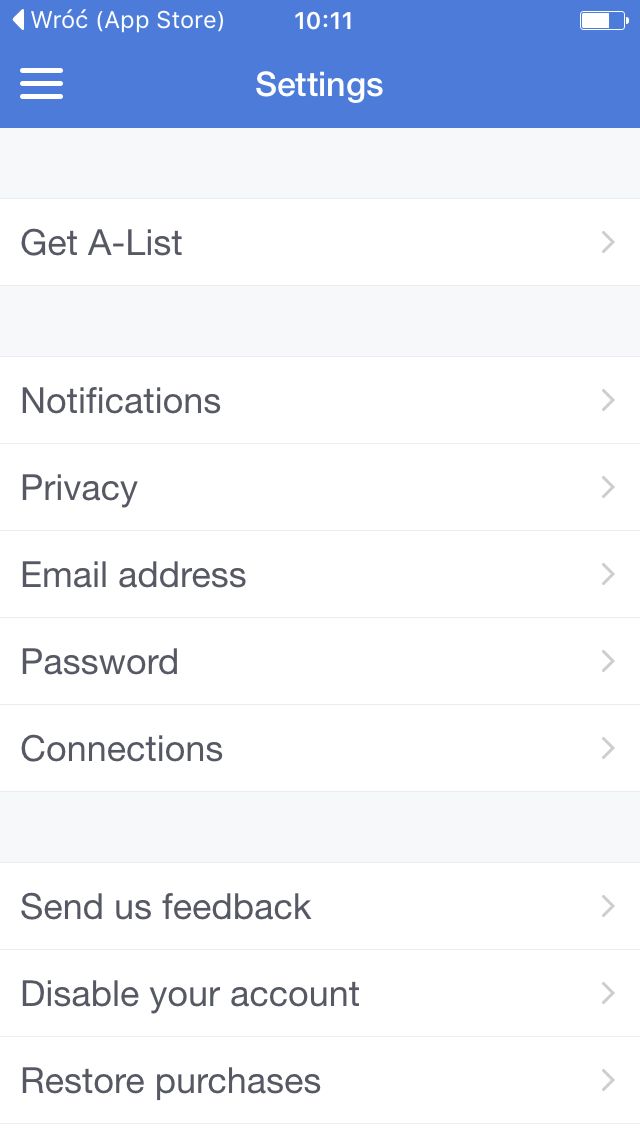Open the Get A-List row
The width and height of the screenshot is (640, 1136).
[x=320, y=242]
